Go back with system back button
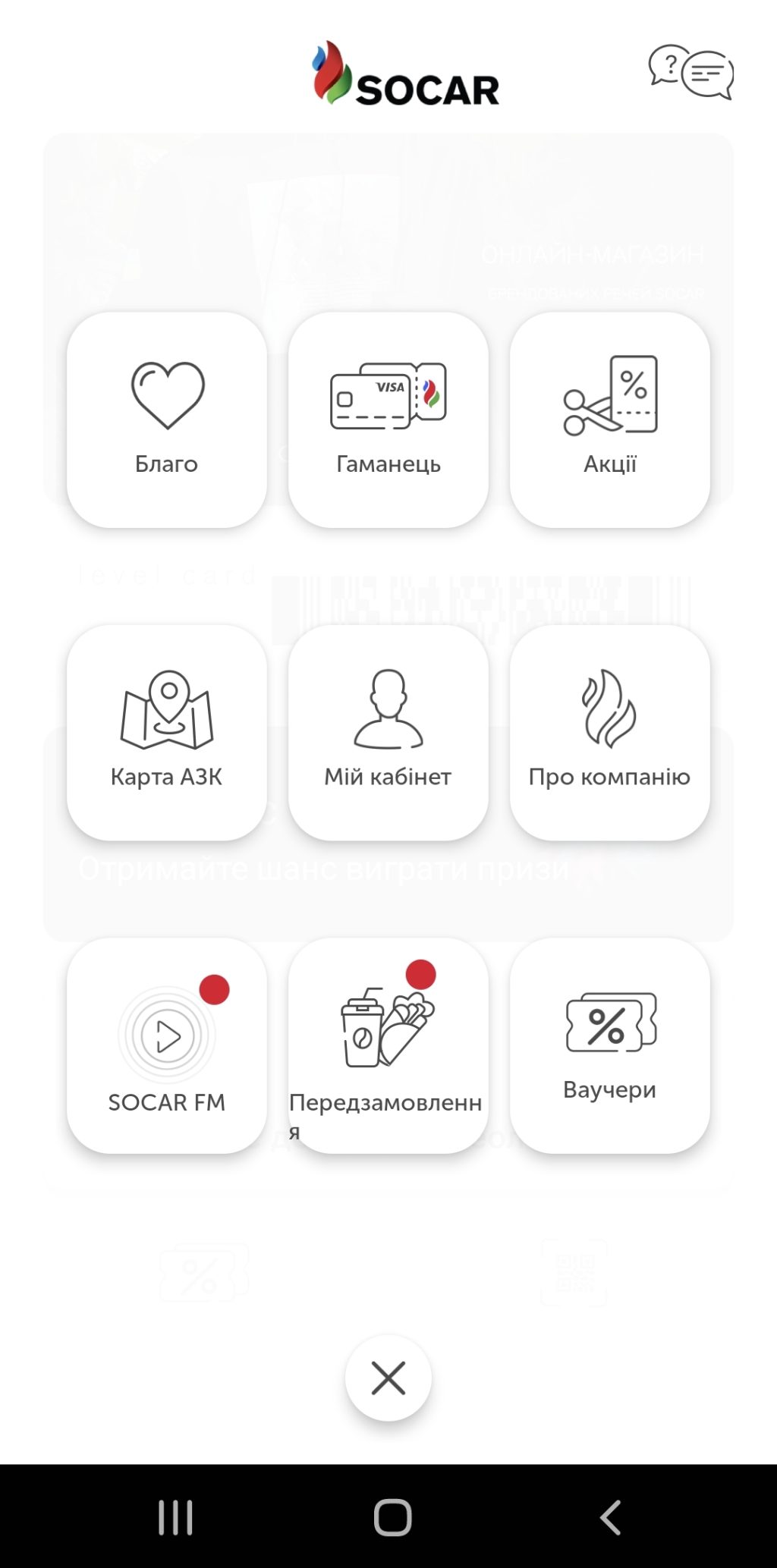Viewport: 777px width, 1568px height. pyautogui.click(x=610, y=1517)
